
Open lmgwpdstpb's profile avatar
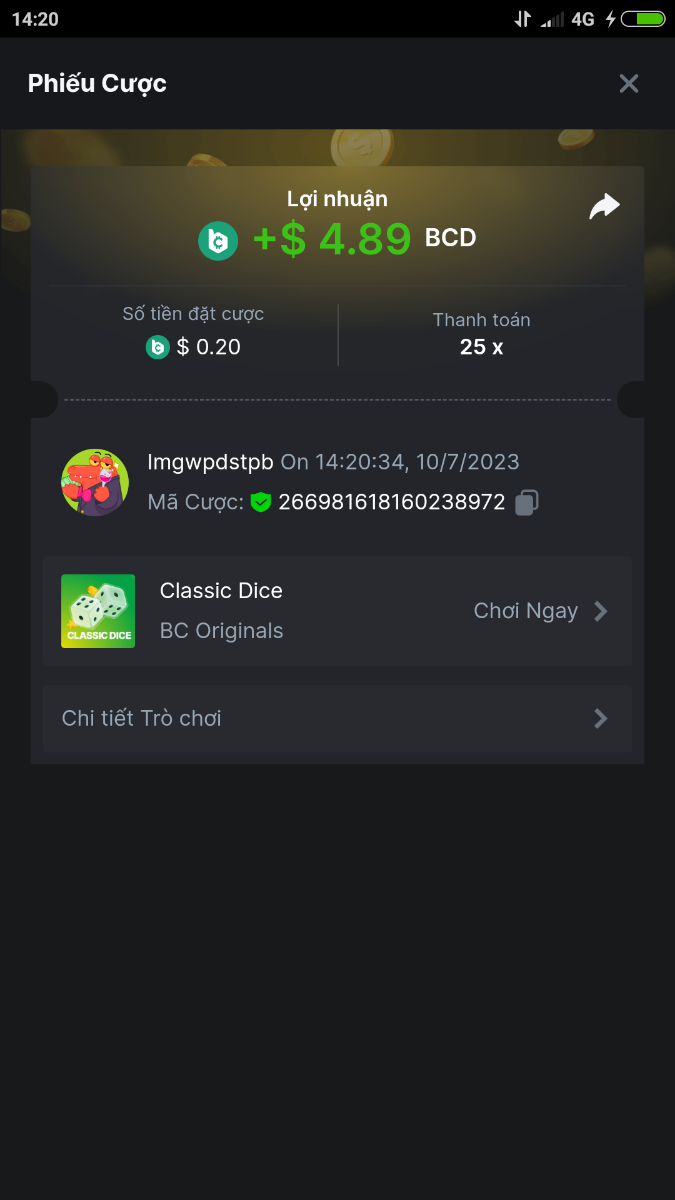coord(95,483)
